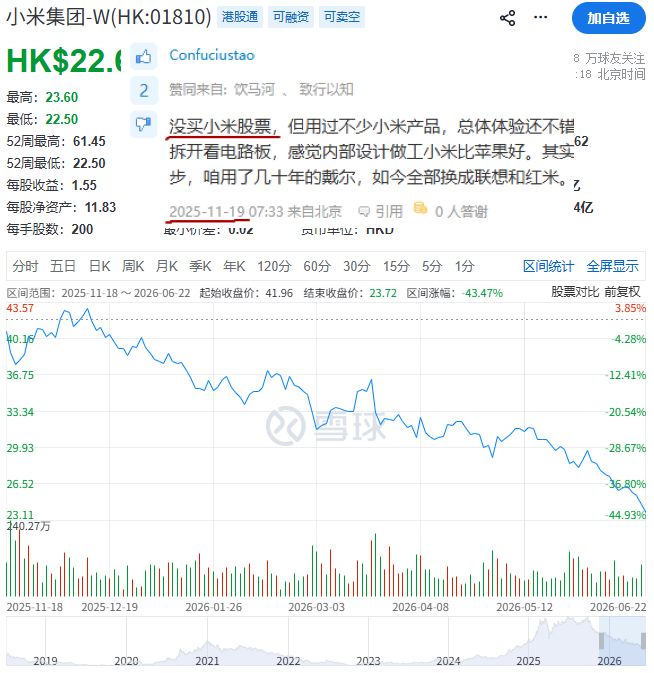Tap 引用 to quote the comment
Viewport: 654px width, 673px height.
381,211
